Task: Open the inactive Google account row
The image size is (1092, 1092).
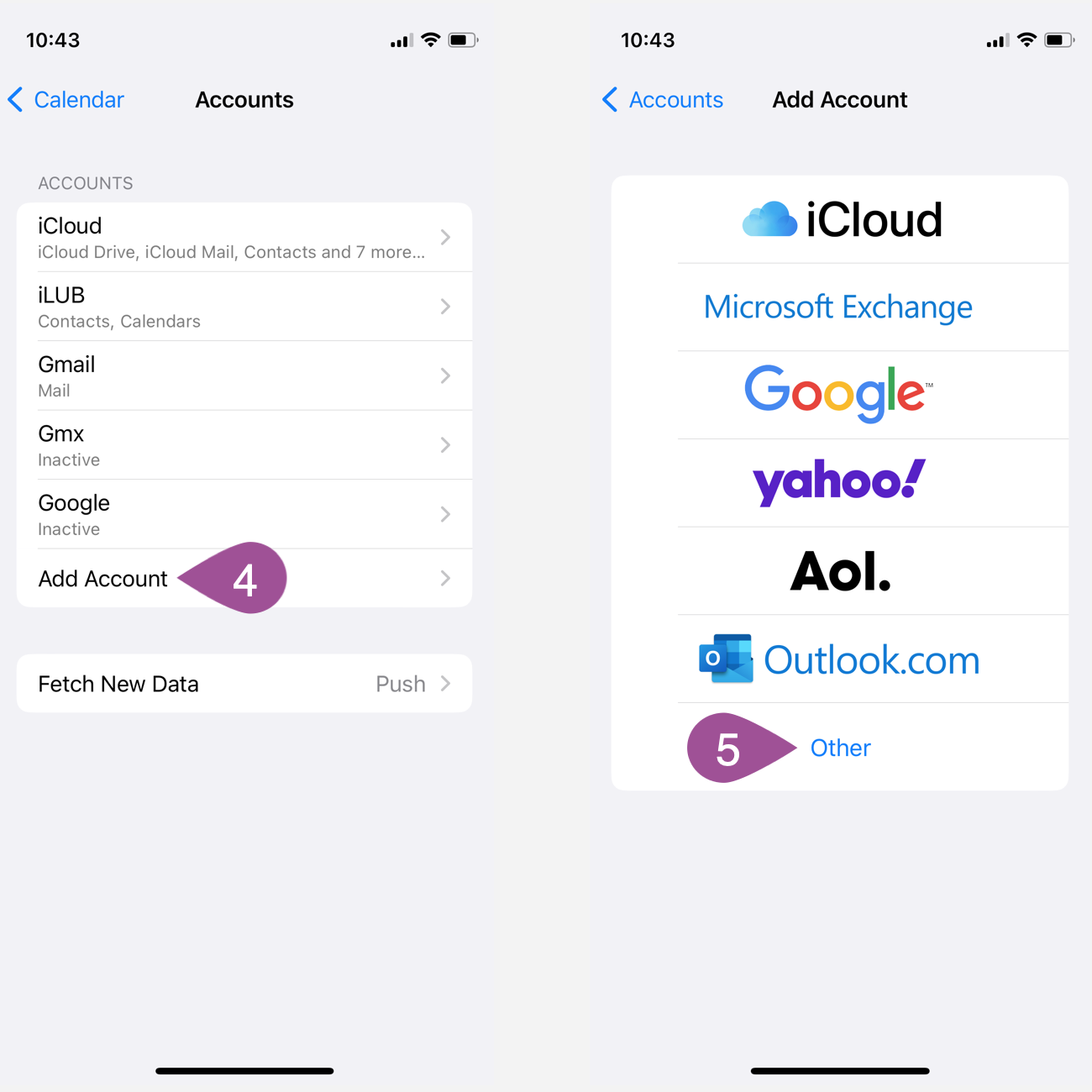Action: (x=244, y=514)
